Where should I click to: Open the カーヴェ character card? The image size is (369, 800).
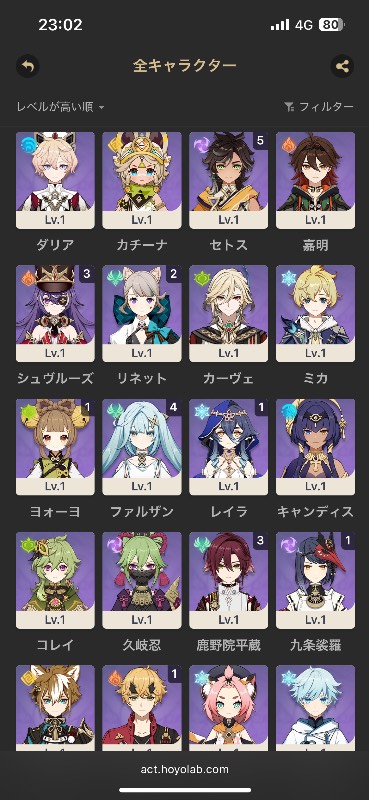pos(229,313)
